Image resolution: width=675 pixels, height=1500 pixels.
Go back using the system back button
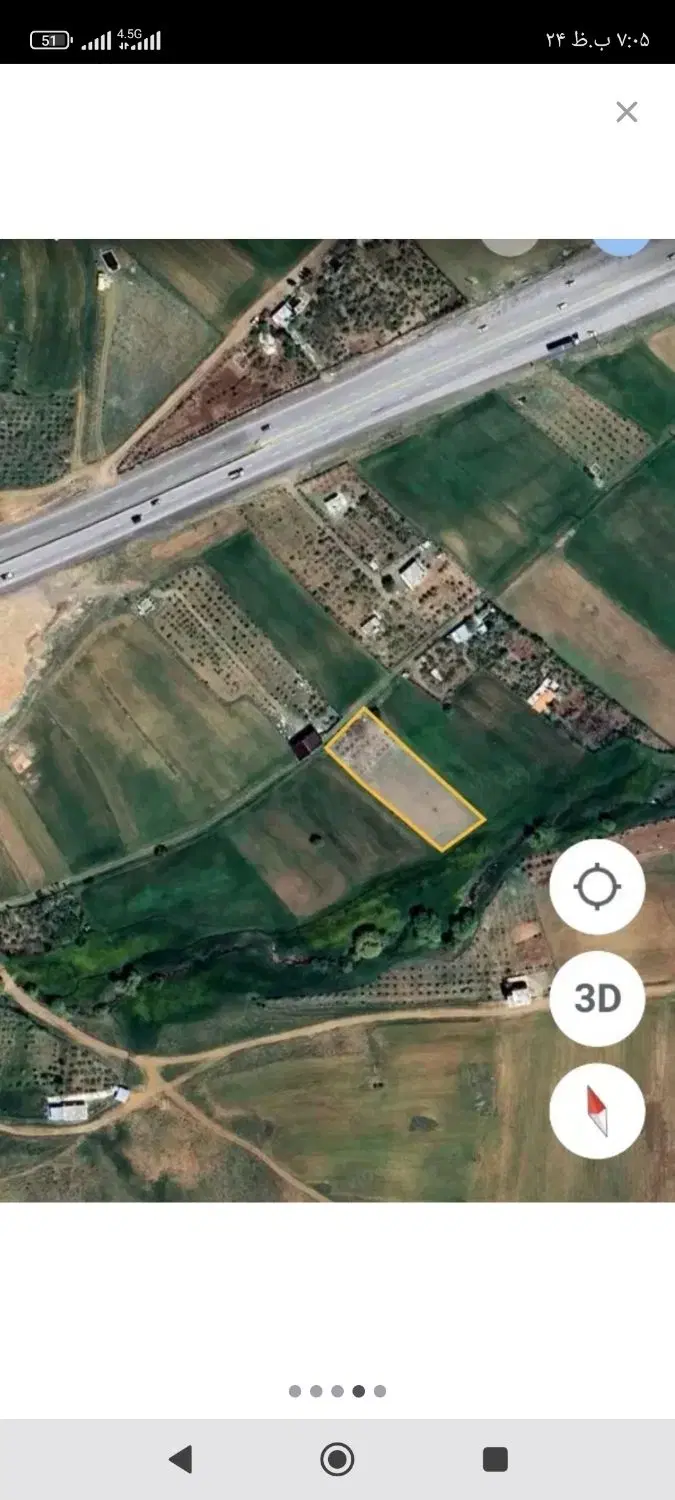pyautogui.click(x=180, y=1460)
